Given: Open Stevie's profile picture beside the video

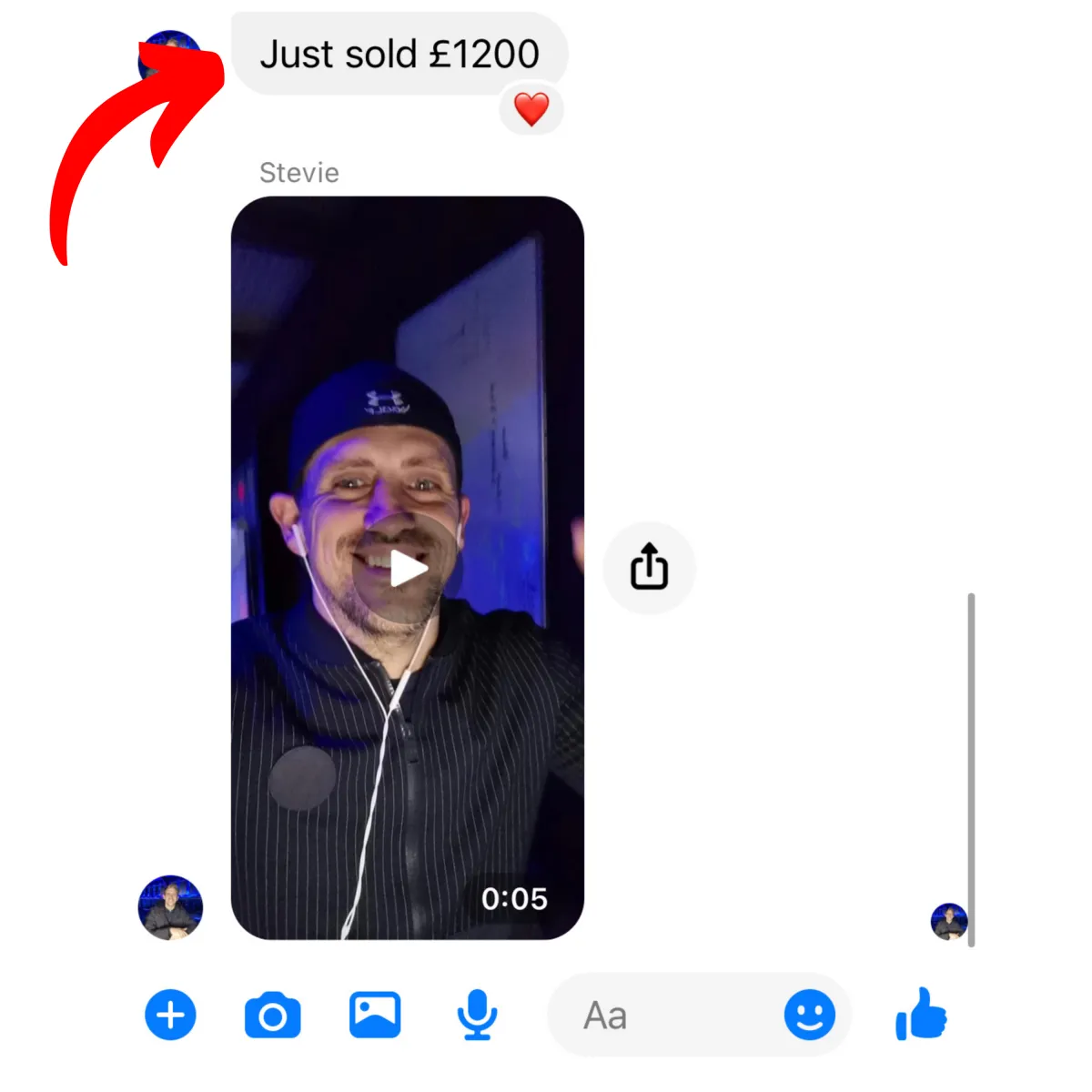Looking at the screenshot, I should (170, 908).
